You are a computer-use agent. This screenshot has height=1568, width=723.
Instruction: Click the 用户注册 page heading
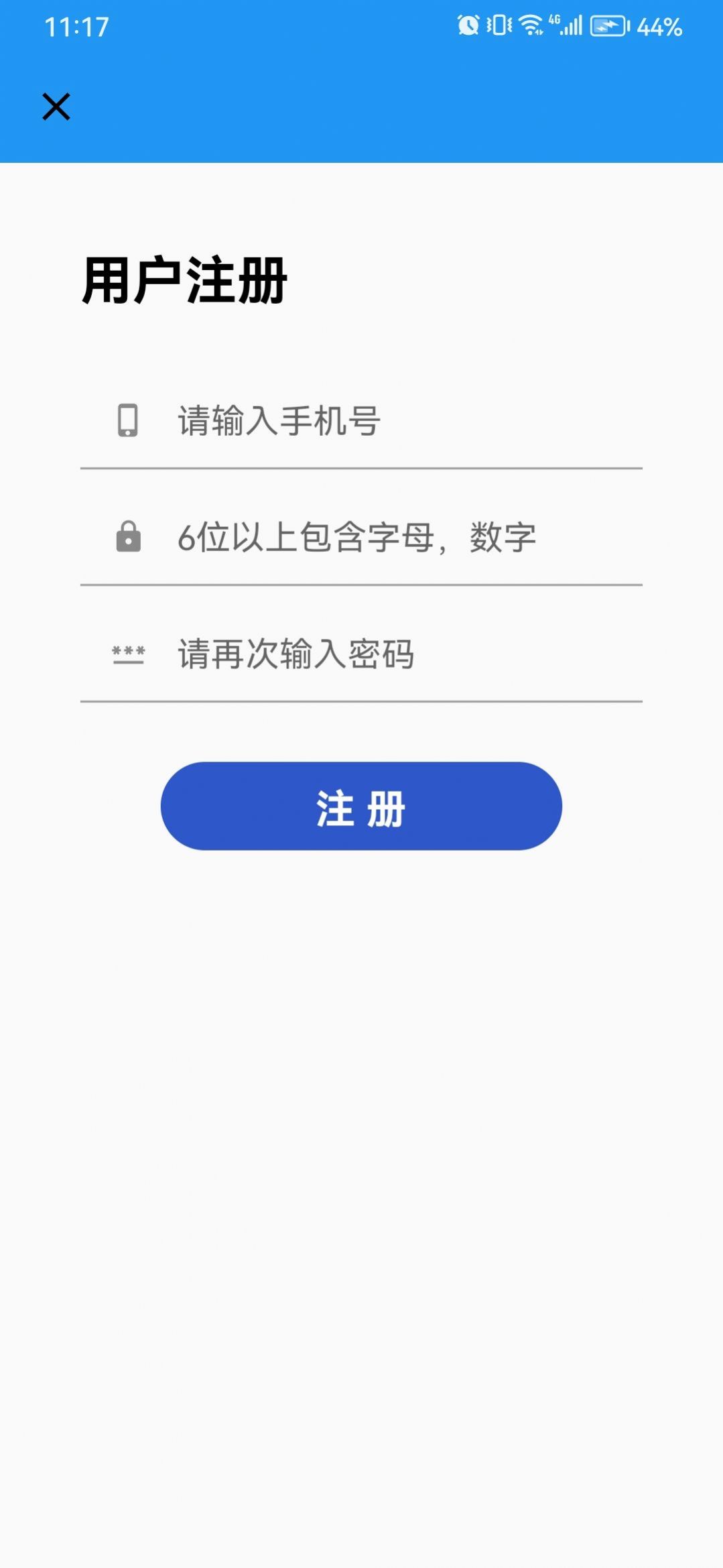(186, 276)
